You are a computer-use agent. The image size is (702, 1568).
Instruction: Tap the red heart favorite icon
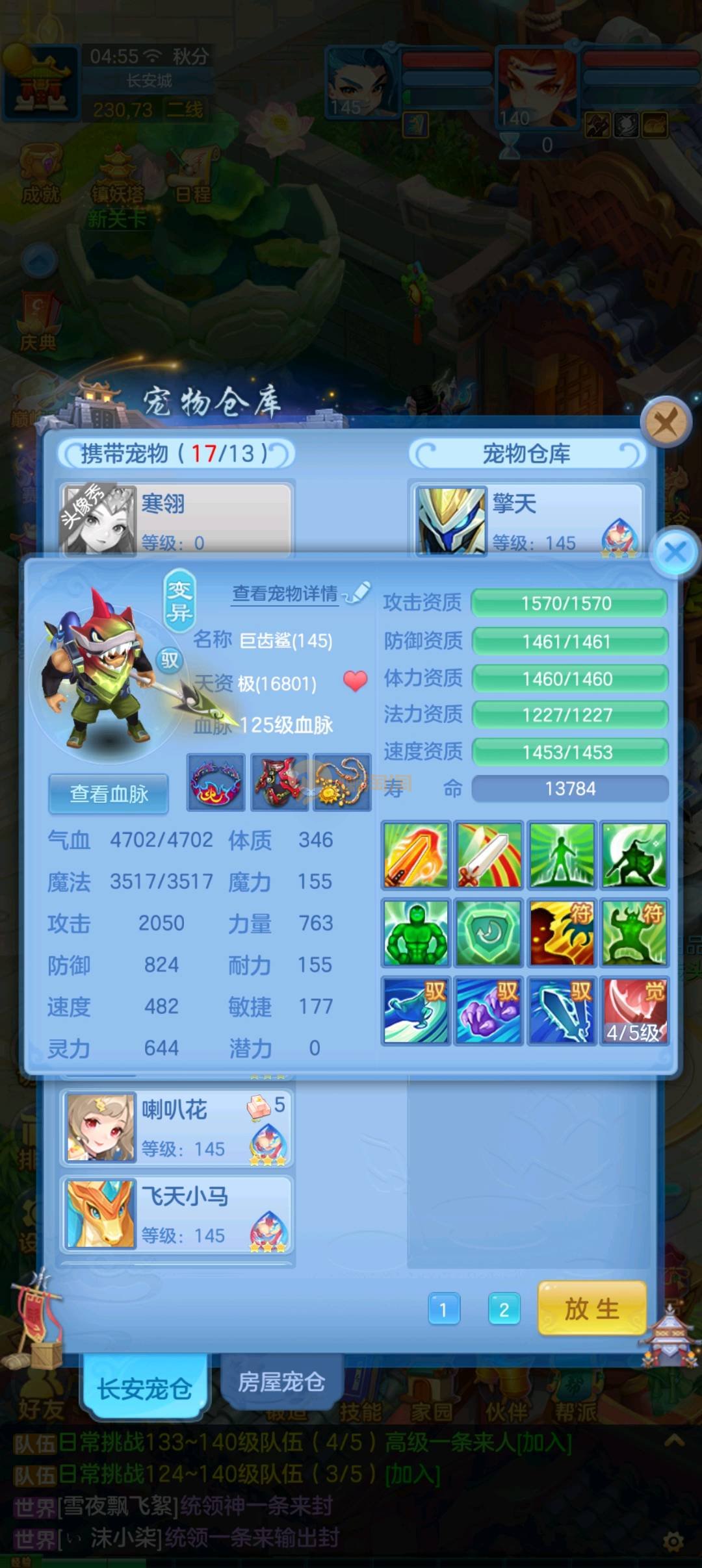[355, 681]
